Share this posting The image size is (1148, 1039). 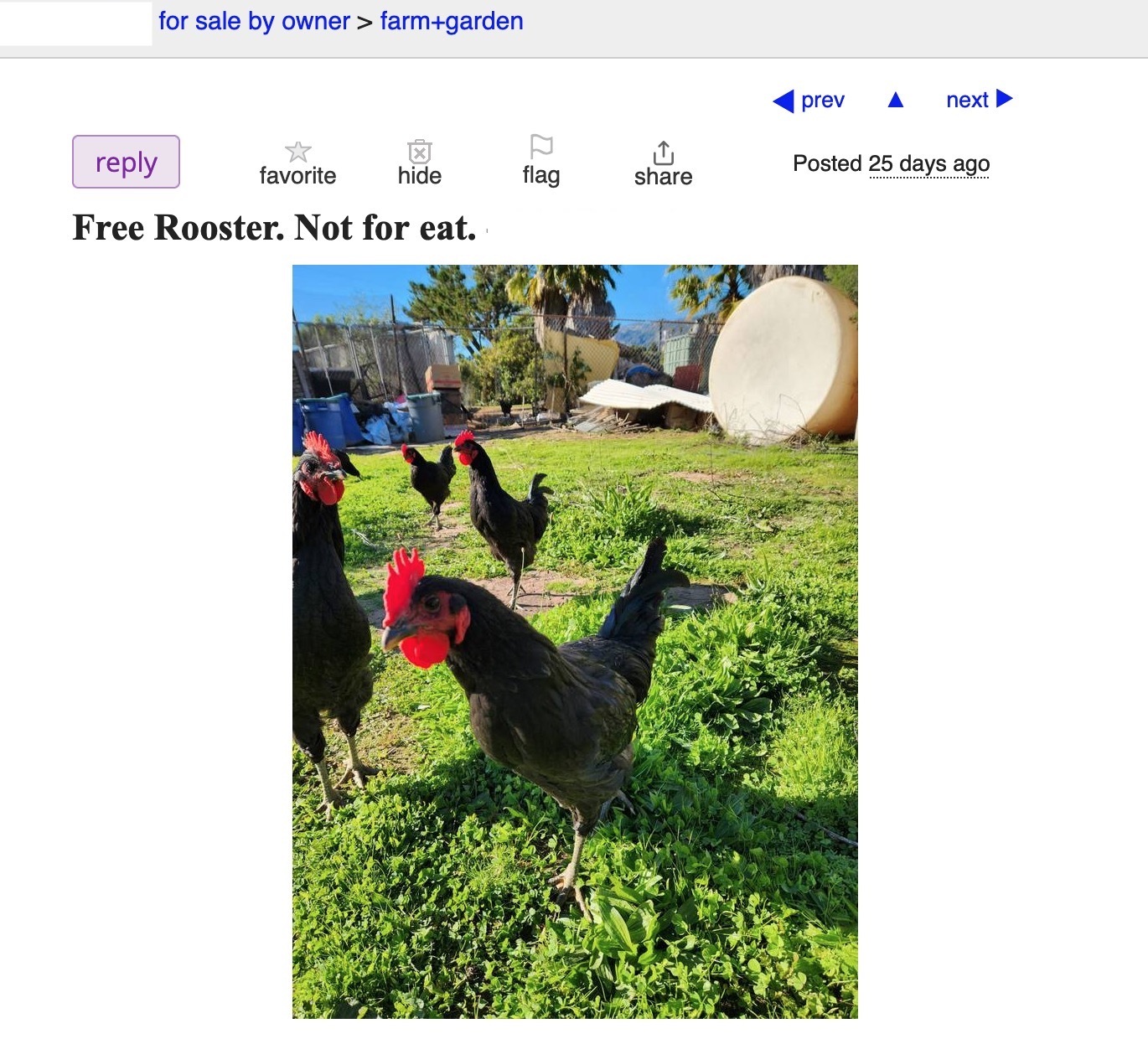(x=663, y=163)
